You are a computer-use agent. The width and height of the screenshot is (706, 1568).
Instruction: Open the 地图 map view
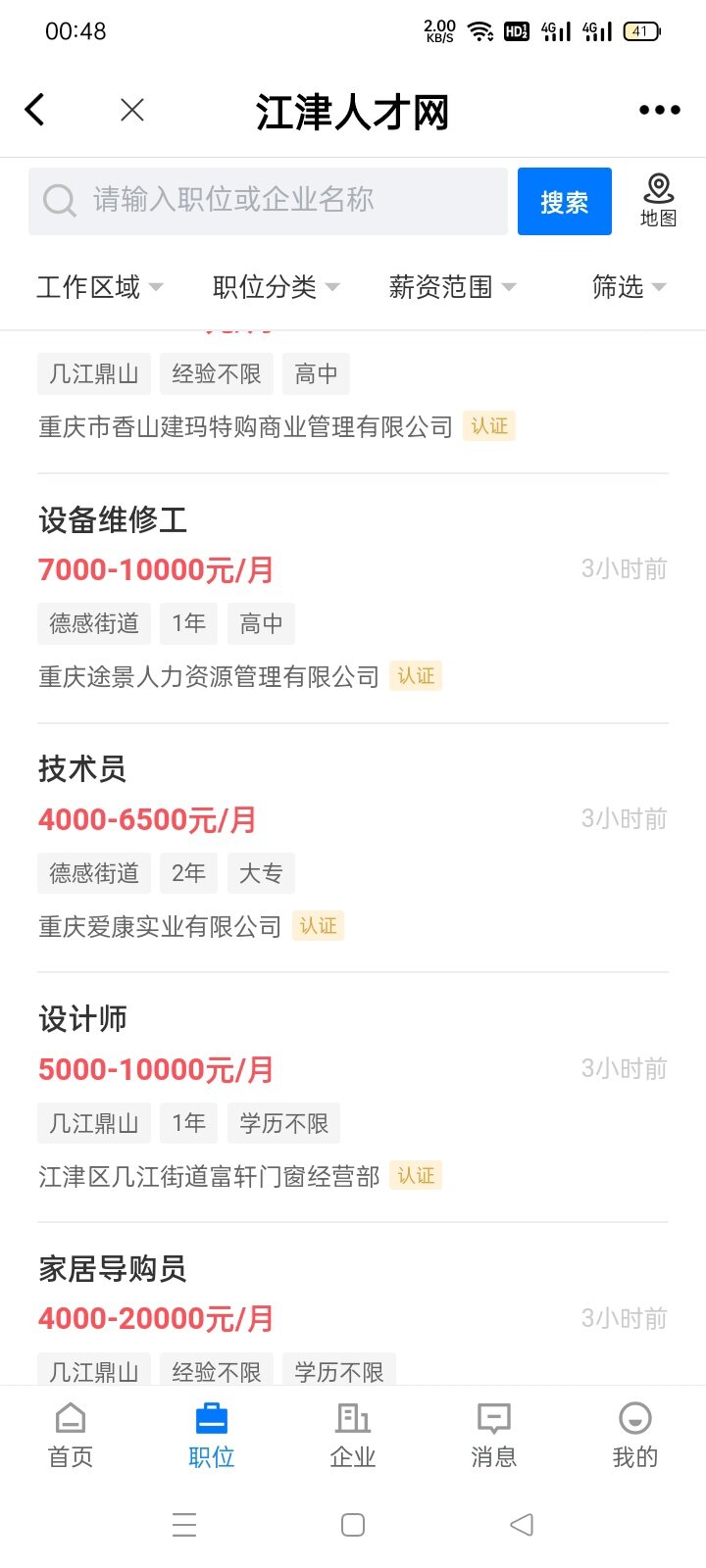tap(658, 201)
